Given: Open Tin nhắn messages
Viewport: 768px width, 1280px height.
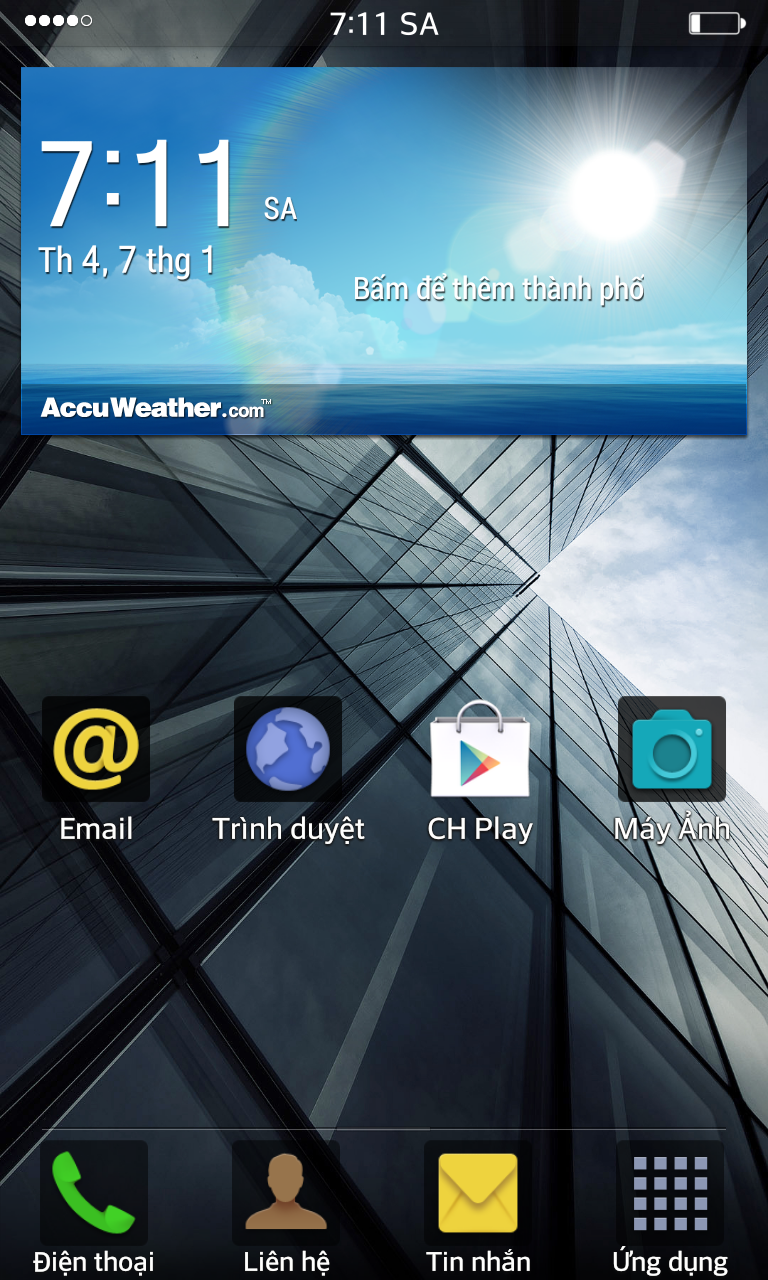Looking at the screenshot, I should click(478, 1193).
